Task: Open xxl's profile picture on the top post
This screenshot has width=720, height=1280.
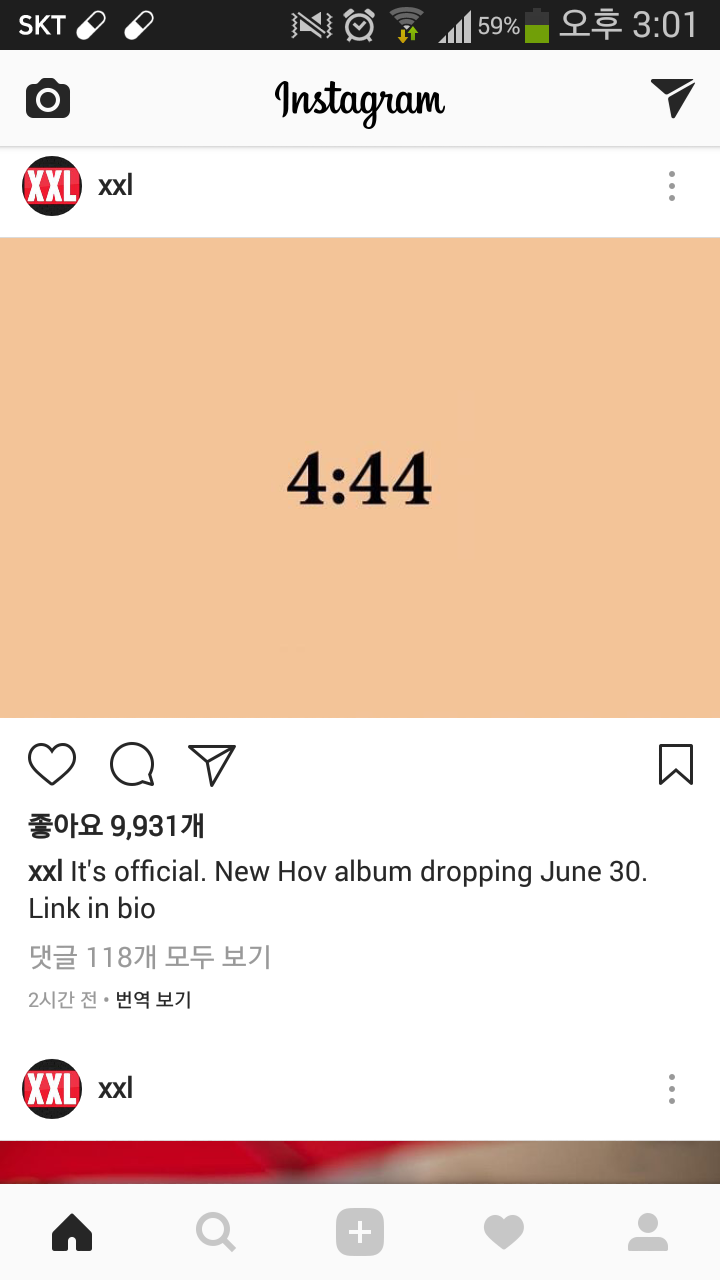Action: tap(51, 186)
